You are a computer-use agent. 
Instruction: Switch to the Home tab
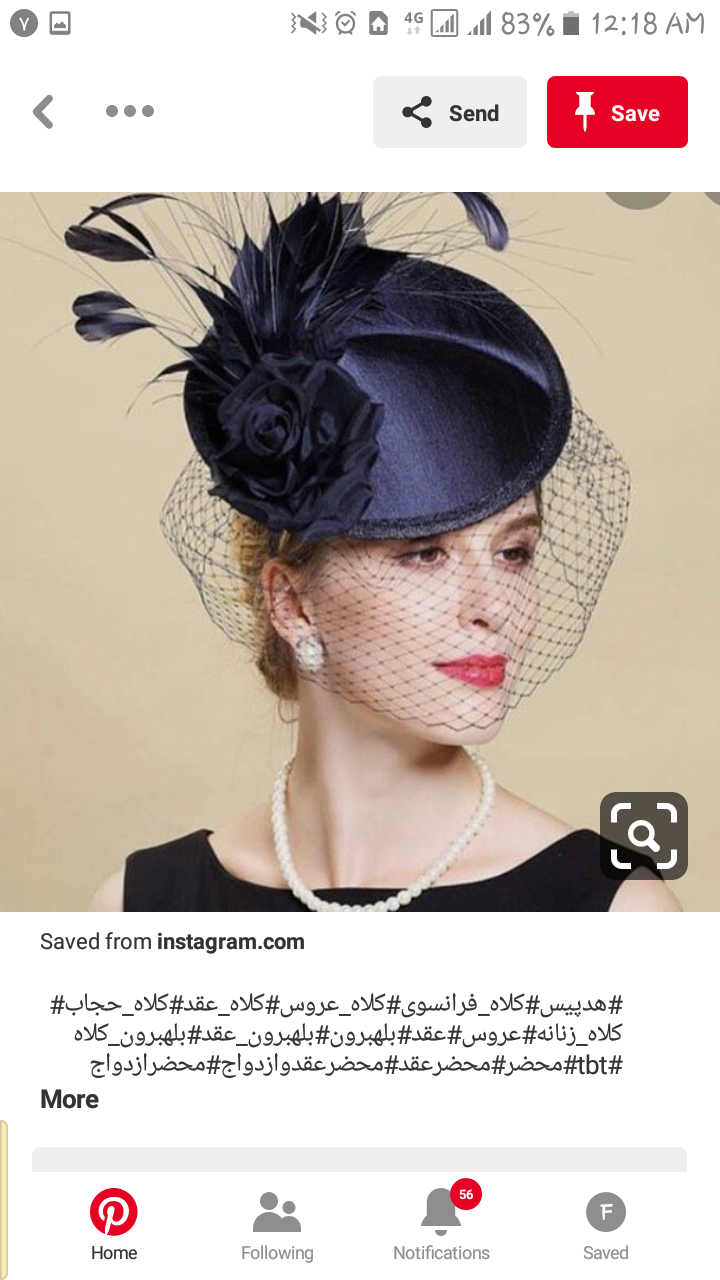114,1226
